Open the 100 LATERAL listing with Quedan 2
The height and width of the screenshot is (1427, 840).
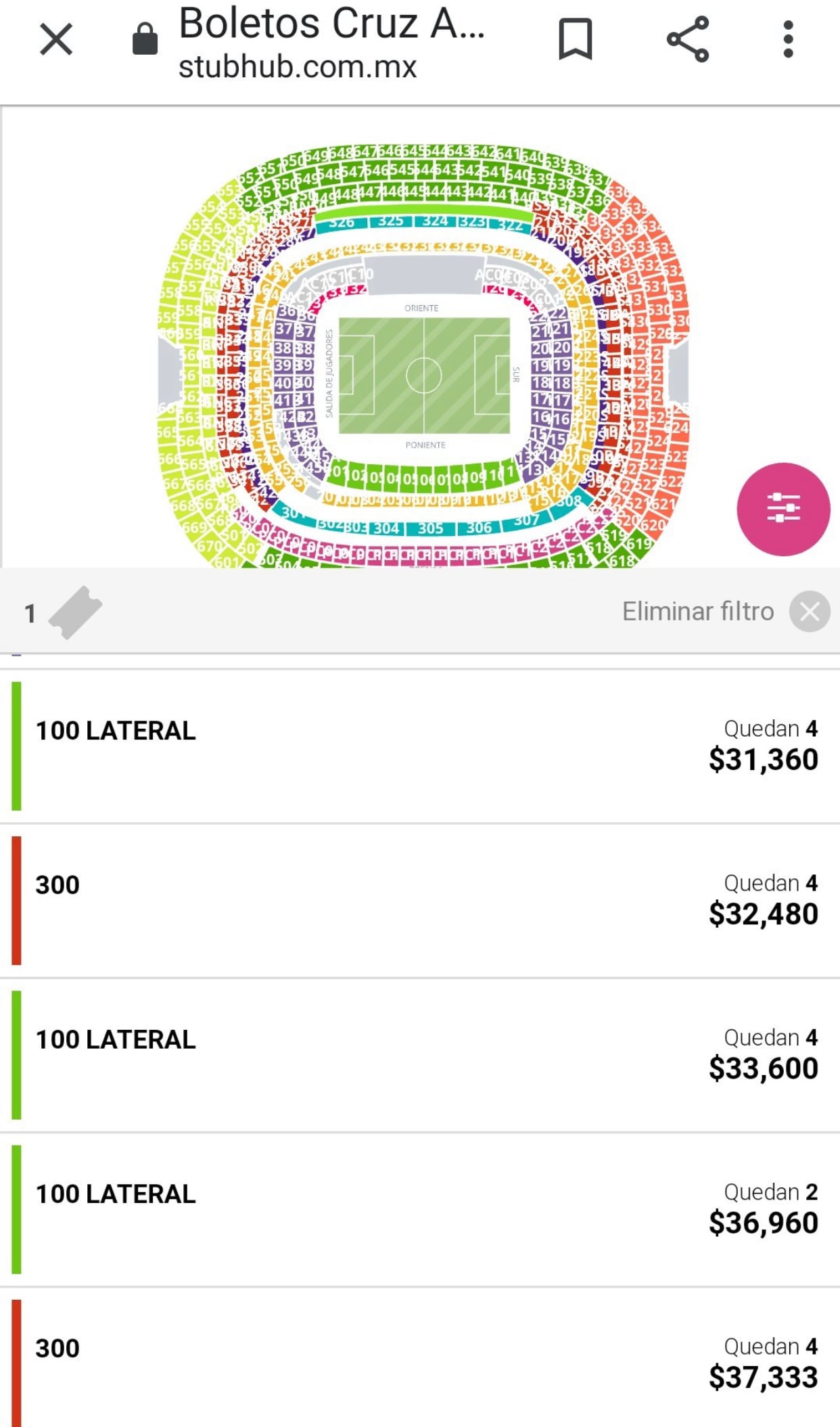[x=419, y=1207]
